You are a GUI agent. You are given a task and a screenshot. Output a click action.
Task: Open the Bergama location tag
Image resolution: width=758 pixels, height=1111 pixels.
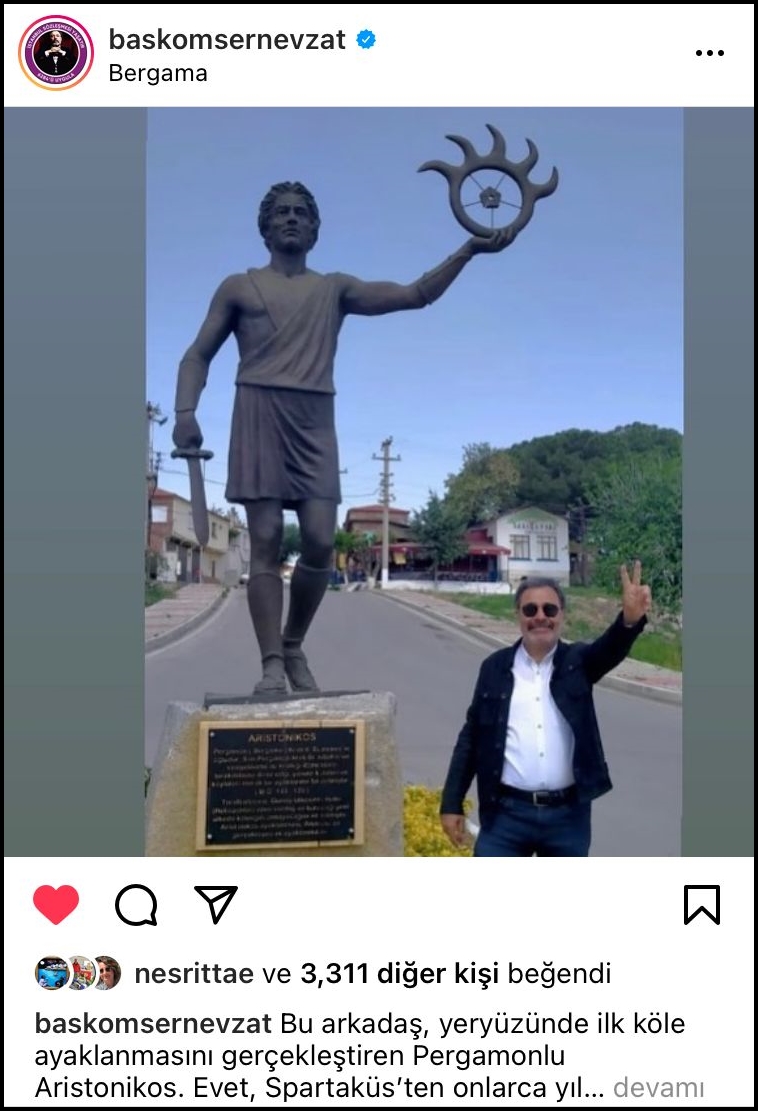point(157,73)
